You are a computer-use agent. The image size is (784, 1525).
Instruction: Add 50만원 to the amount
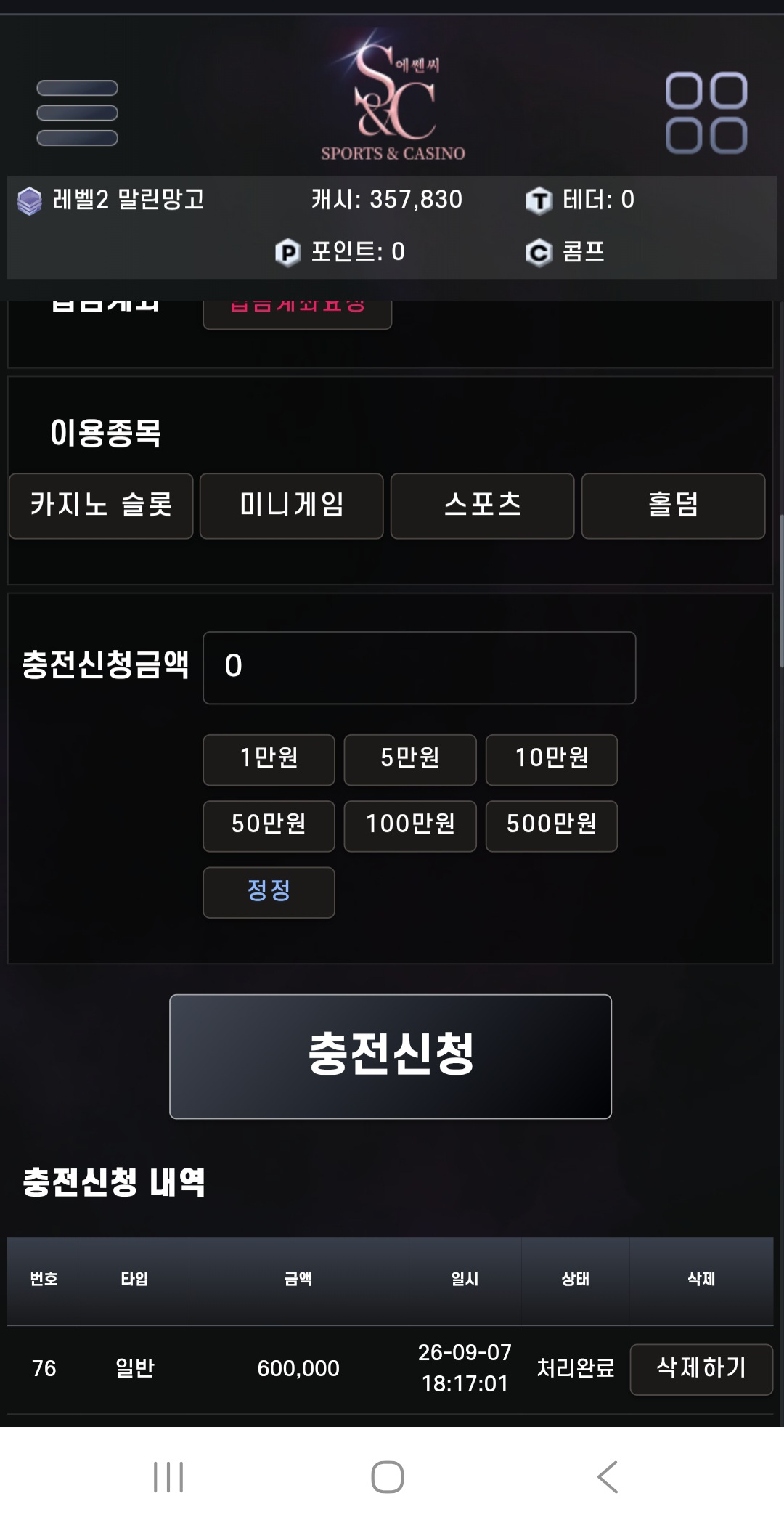[269, 826]
